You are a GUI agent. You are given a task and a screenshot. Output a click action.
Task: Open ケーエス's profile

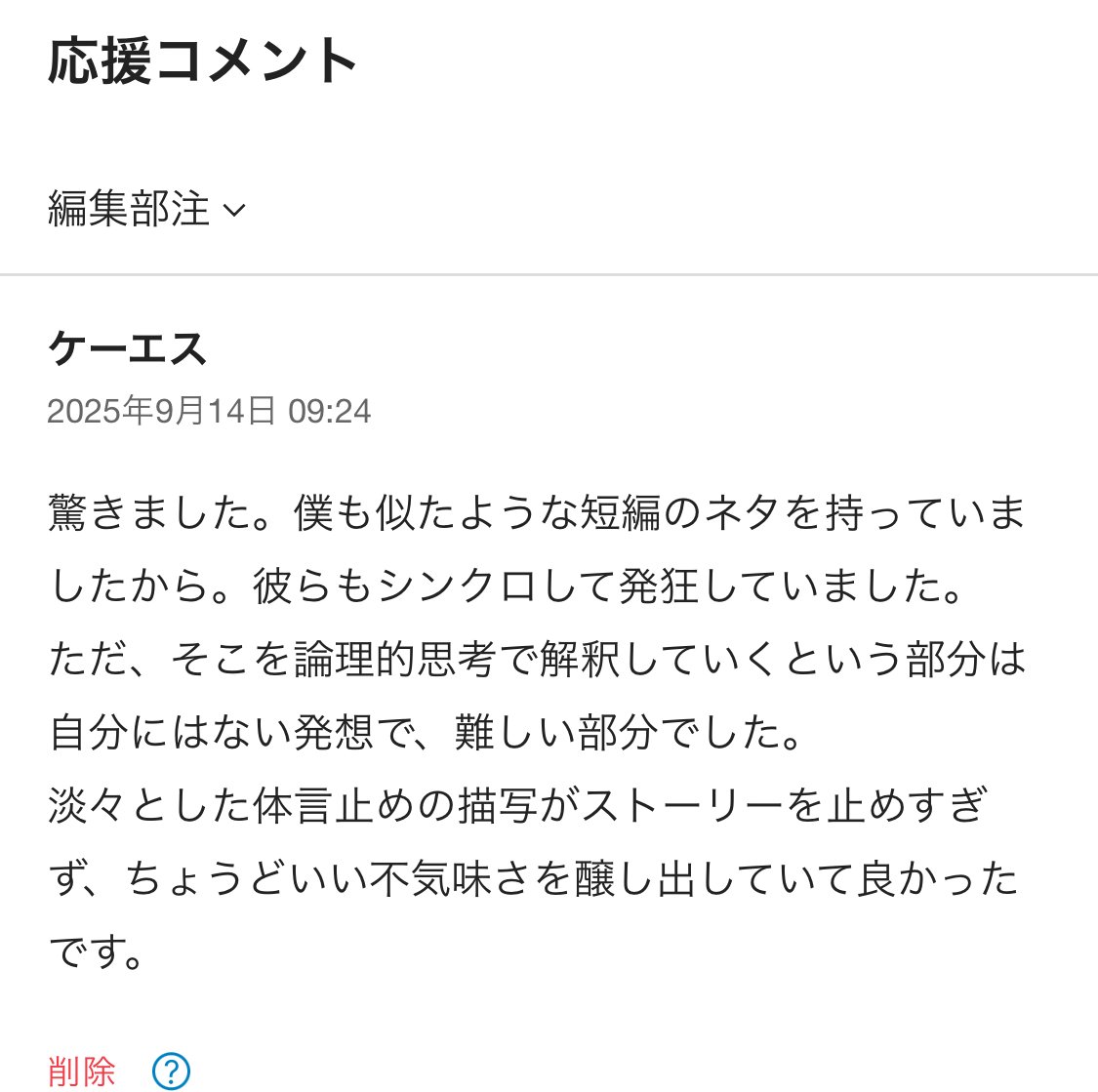pyautogui.click(x=127, y=348)
